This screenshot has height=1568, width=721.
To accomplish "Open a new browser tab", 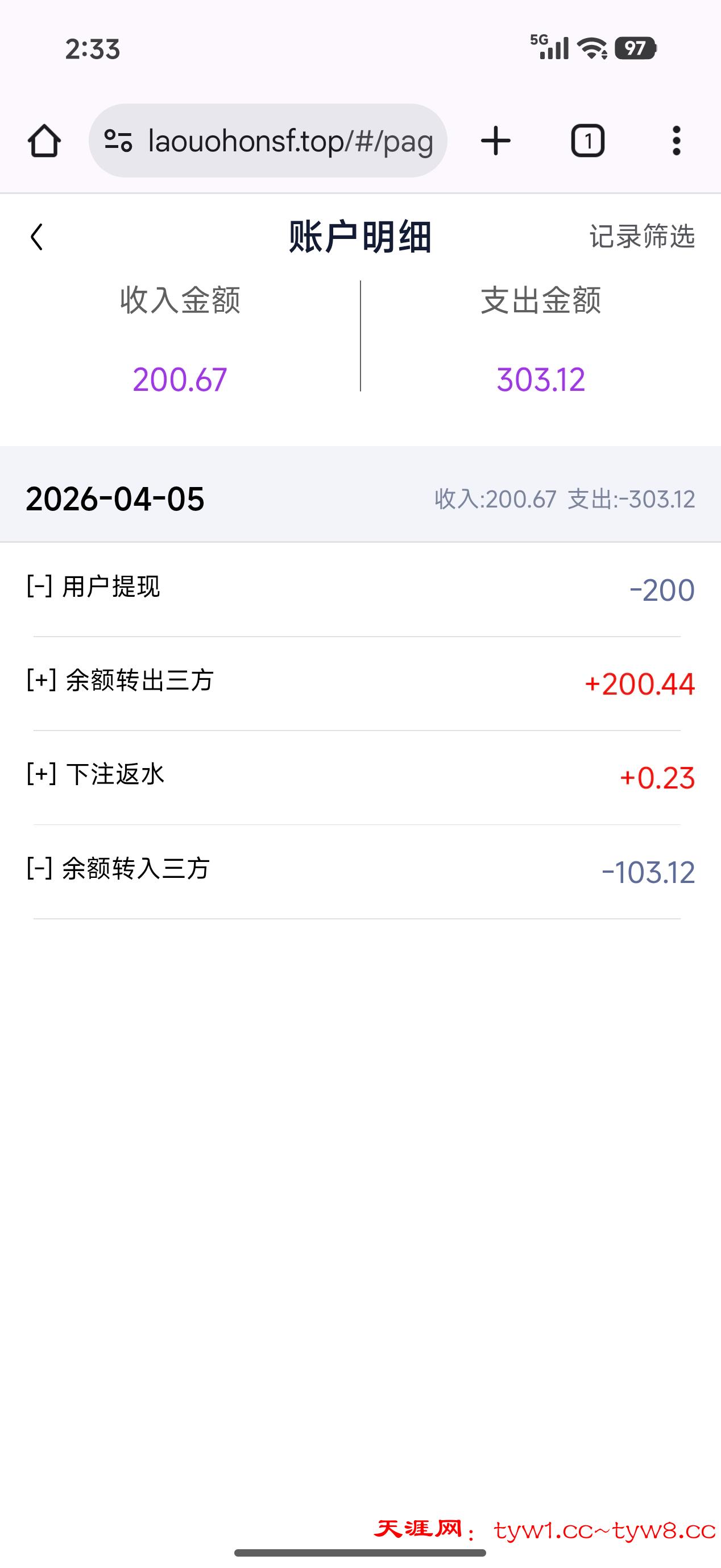I will pyautogui.click(x=496, y=141).
